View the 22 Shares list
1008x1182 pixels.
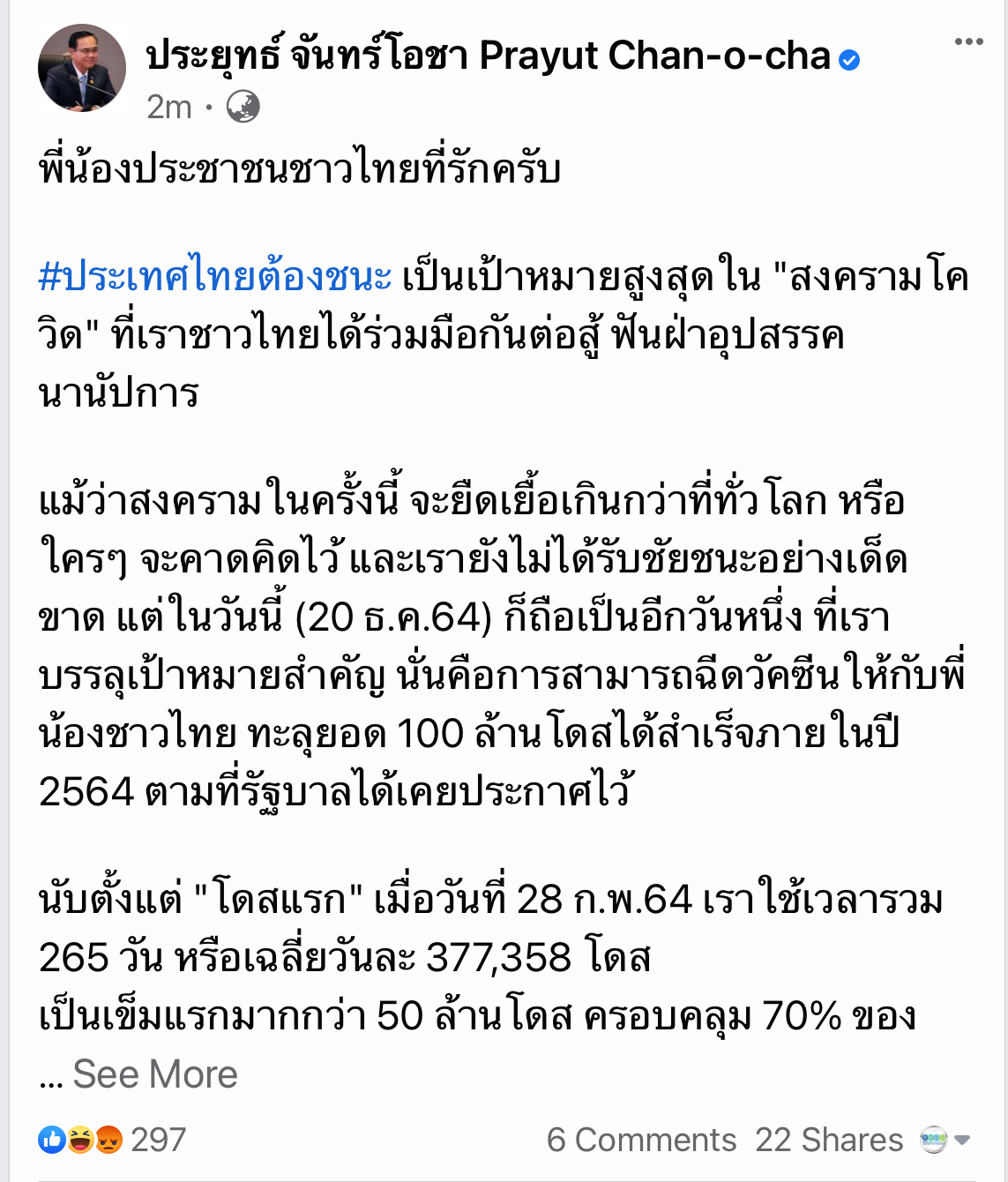click(829, 1140)
